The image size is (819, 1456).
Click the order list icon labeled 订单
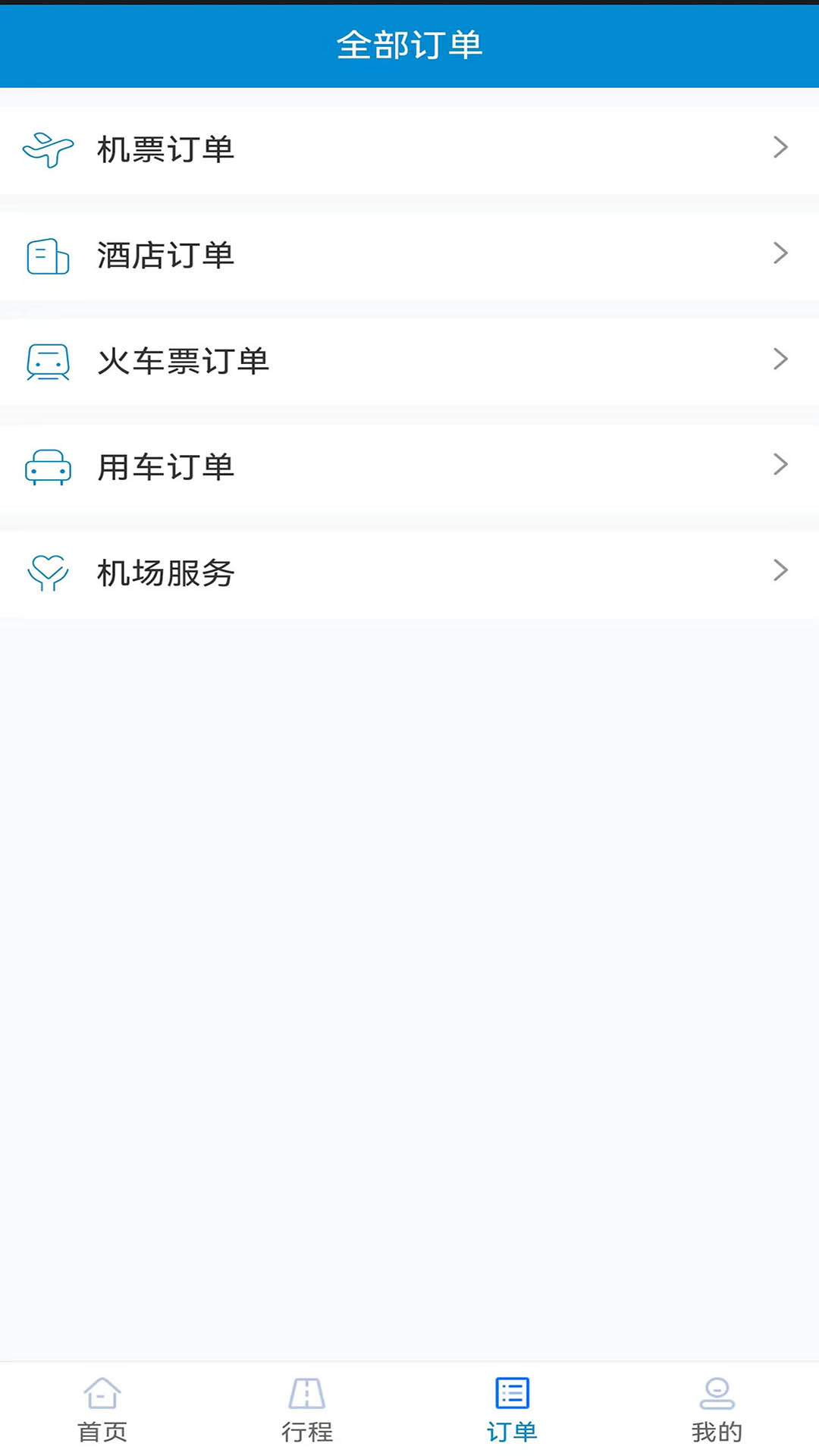512,1394
